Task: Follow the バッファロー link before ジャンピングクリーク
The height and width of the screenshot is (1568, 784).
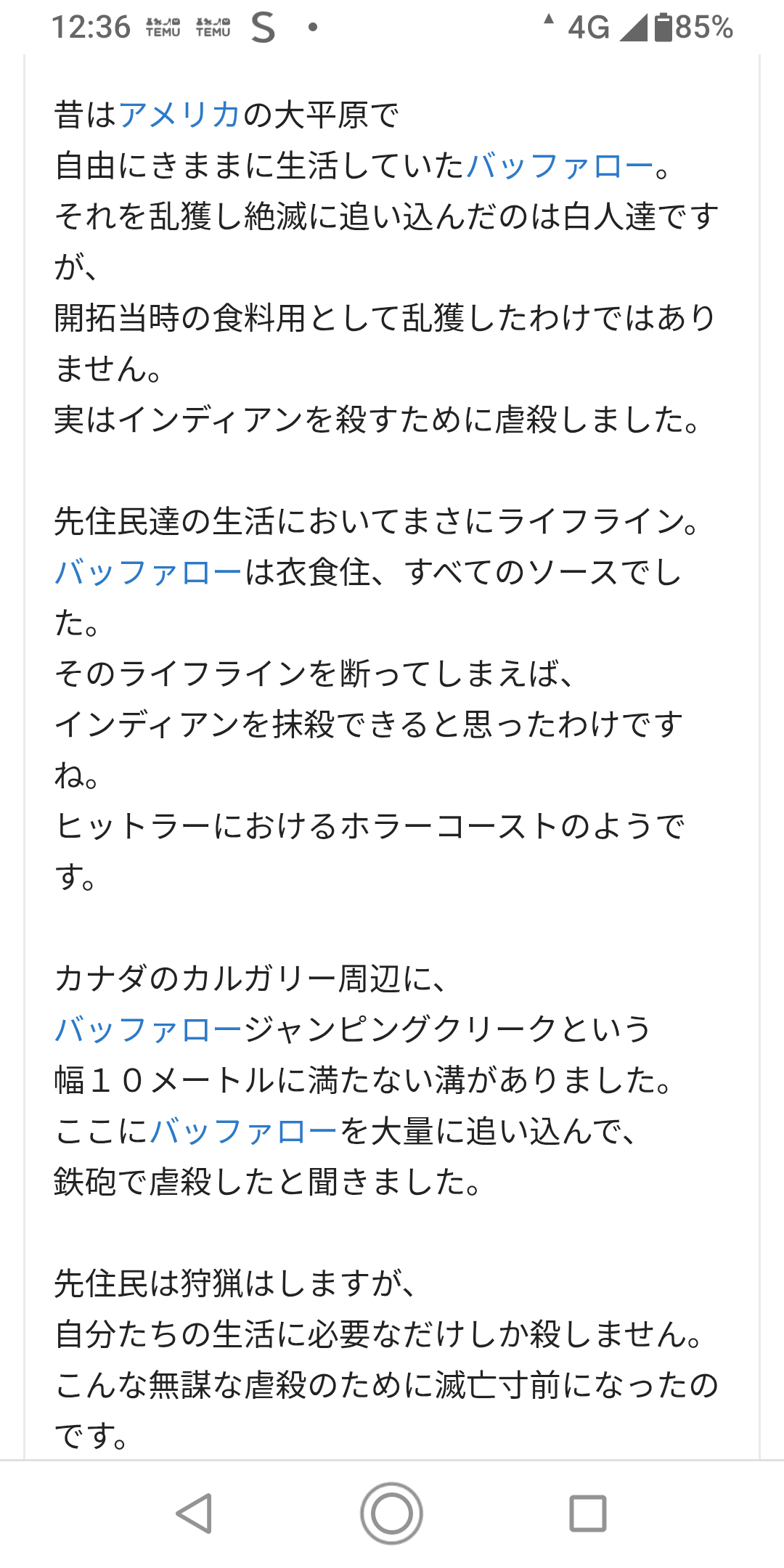Action: click(148, 1029)
